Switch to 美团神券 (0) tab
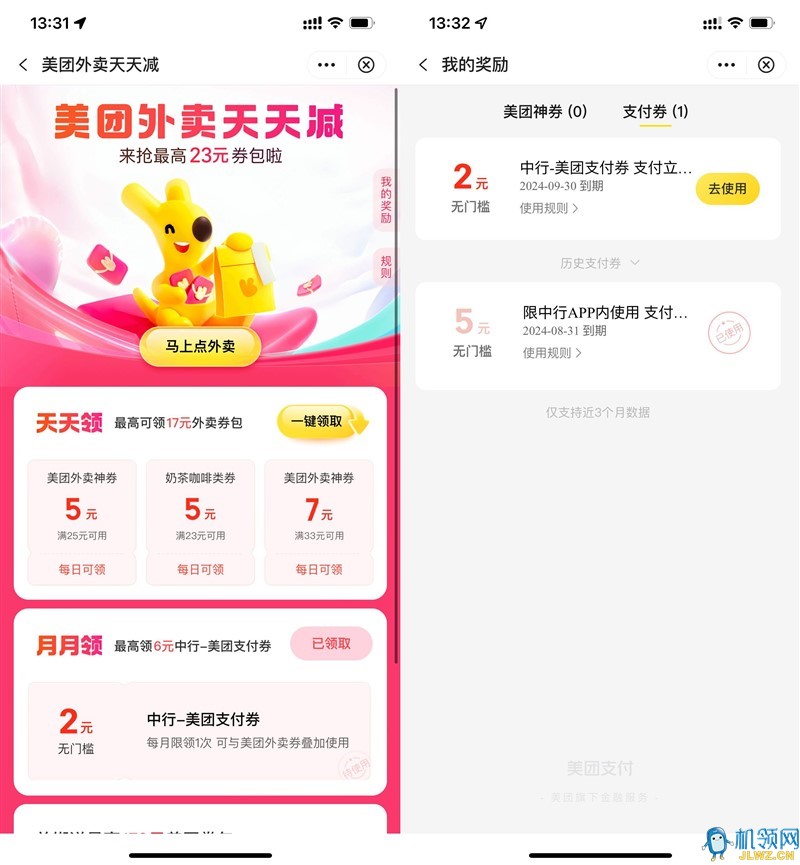 545,112
